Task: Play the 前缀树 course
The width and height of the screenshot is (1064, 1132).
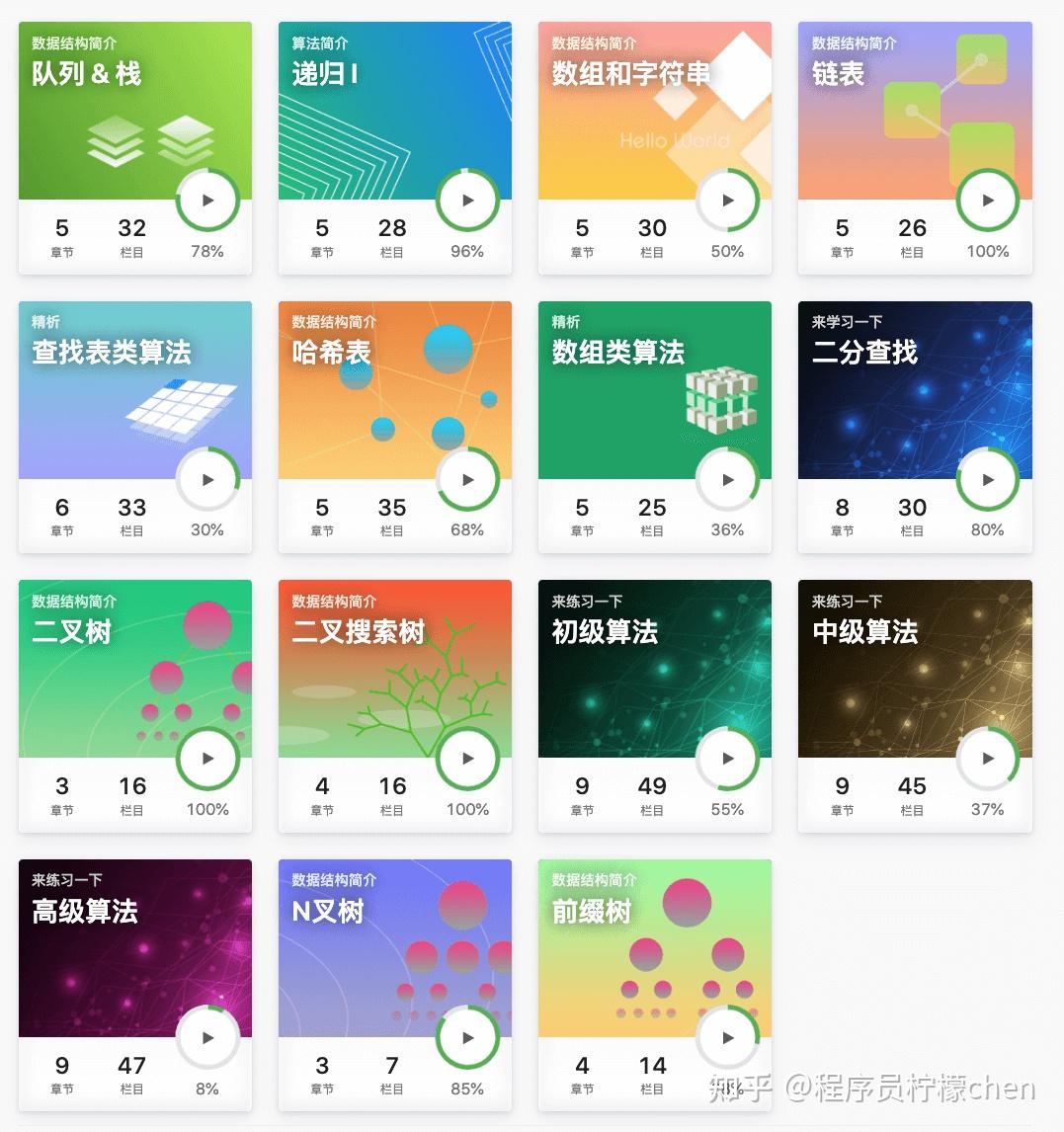Action: [x=728, y=1037]
